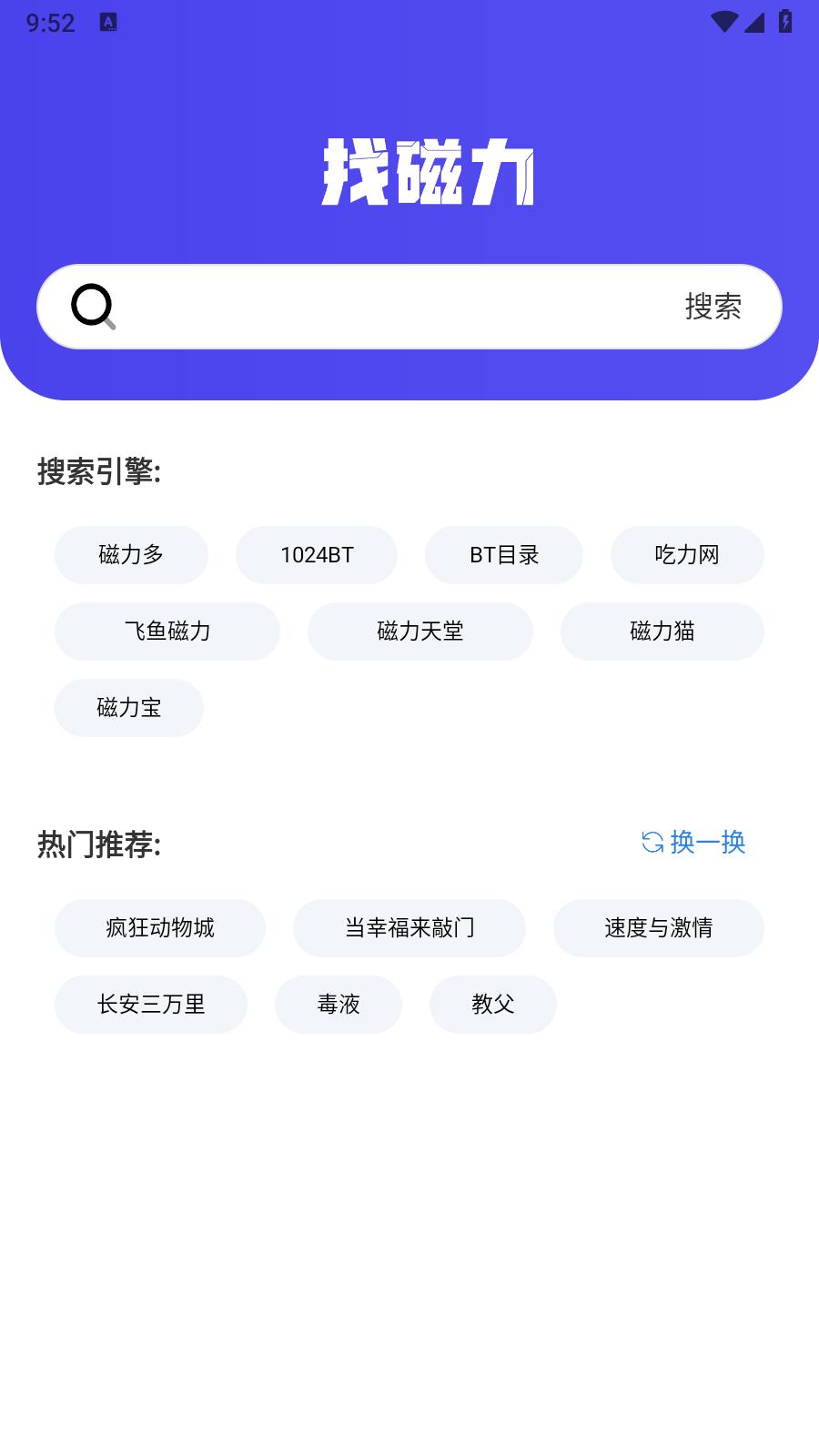Tap the battery icon in the status bar
The image size is (819, 1456).
point(786,23)
